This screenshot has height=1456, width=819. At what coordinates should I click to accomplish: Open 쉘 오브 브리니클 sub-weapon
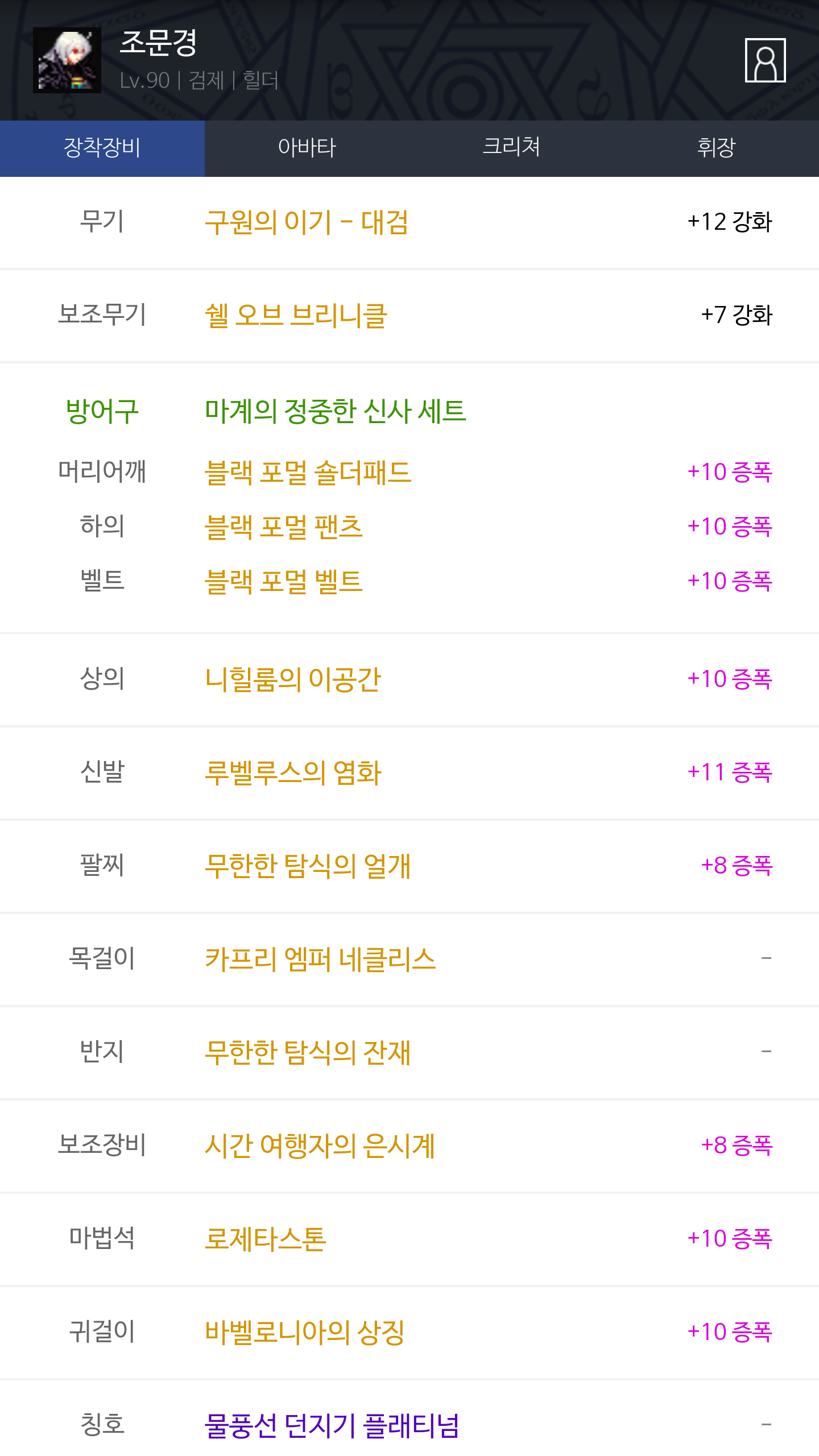[296, 315]
